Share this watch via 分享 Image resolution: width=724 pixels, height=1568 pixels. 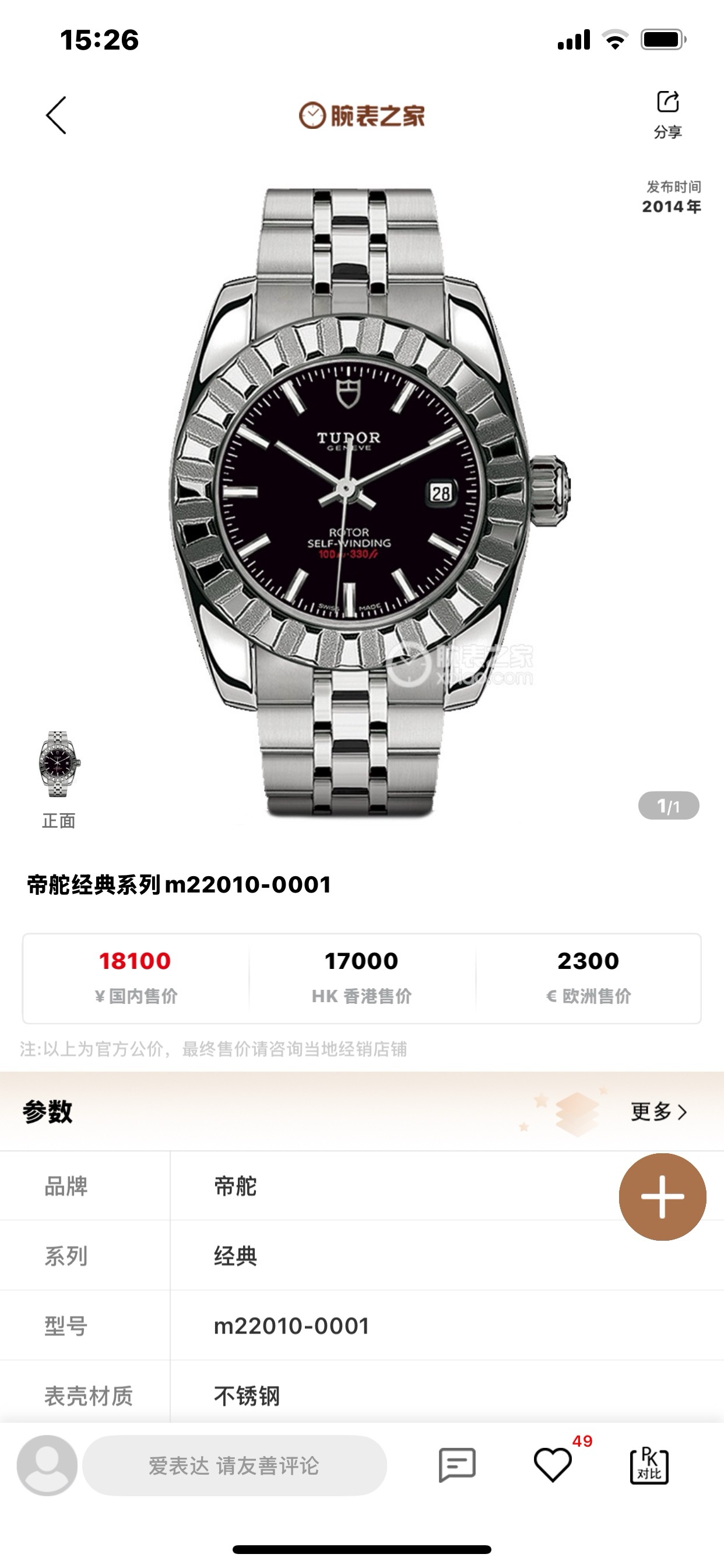[x=667, y=114]
